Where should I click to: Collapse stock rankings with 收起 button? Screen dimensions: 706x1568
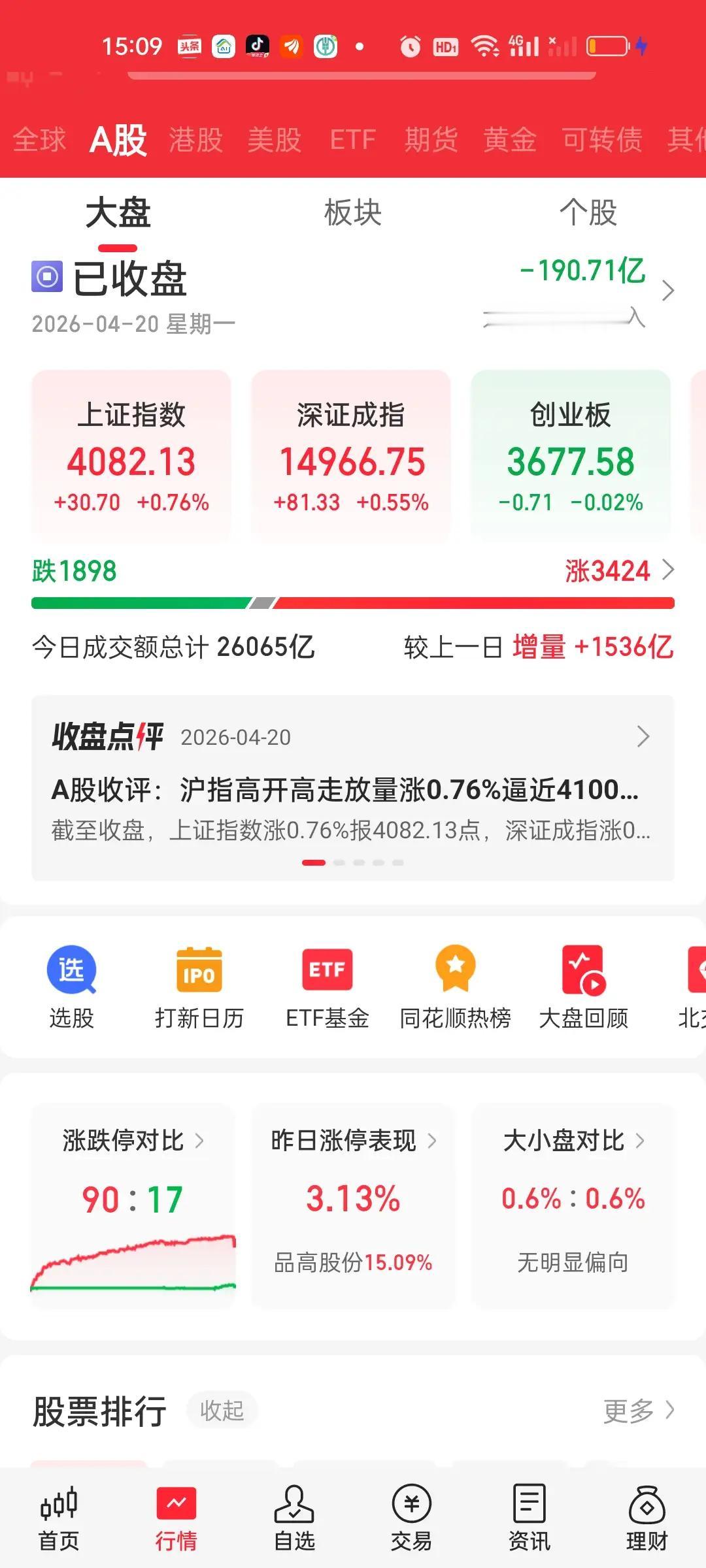click(x=222, y=1411)
